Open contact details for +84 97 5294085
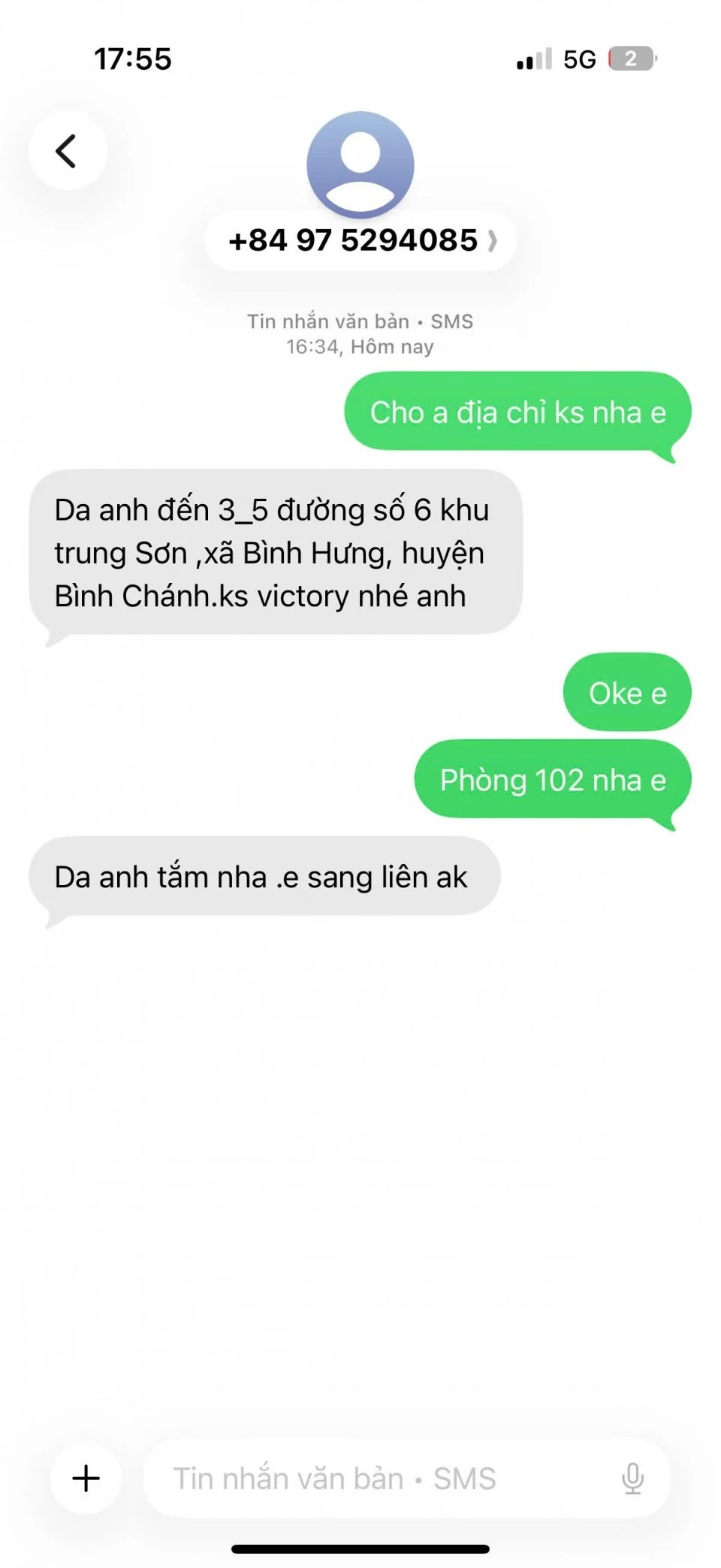 coord(360,240)
